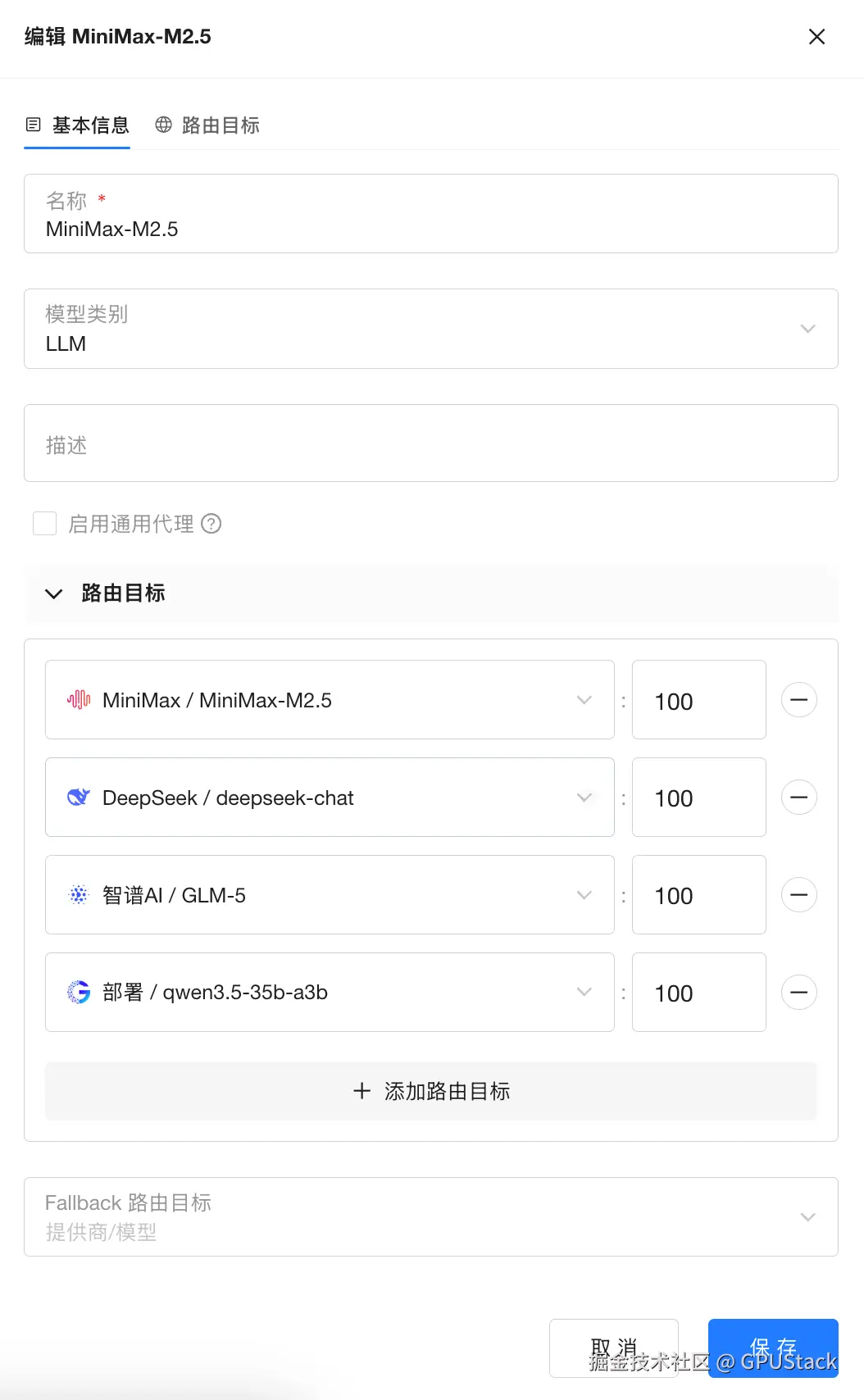This screenshot has width=864, height=1400.
Task: Close the 编辑 MiniMax-M2.5 dialog
Action: pos(816,37)
